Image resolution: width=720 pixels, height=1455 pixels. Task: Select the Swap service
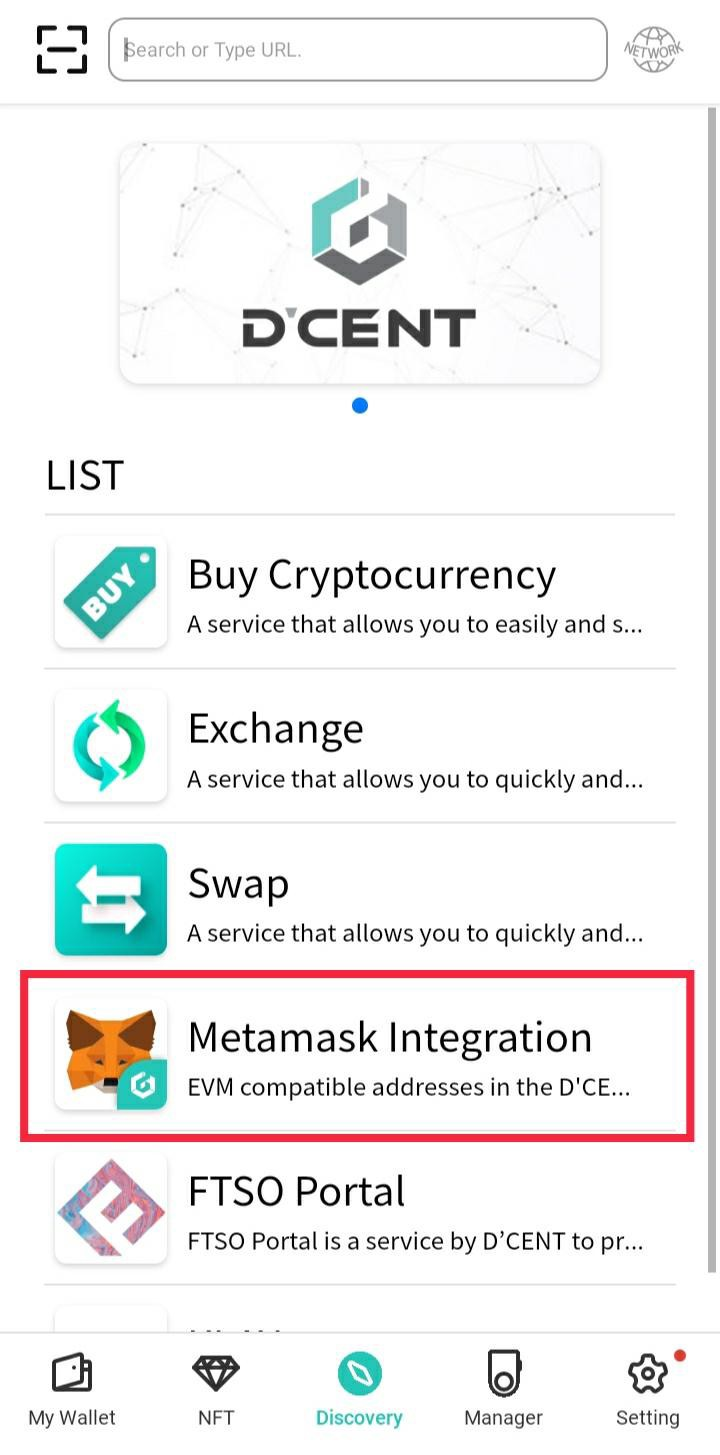[360, 900]
